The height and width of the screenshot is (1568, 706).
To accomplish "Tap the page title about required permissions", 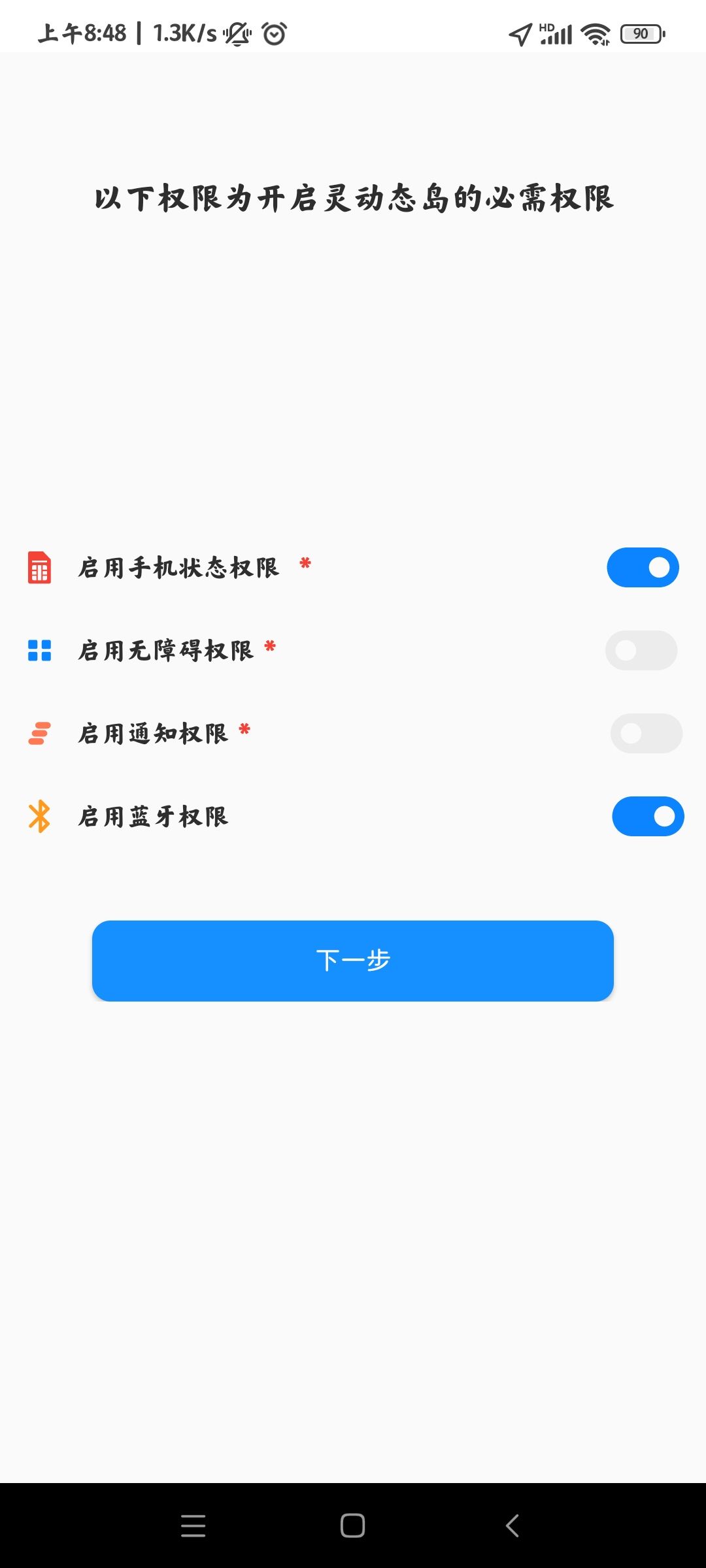I will pyautogui.click(x=353, y=199).
